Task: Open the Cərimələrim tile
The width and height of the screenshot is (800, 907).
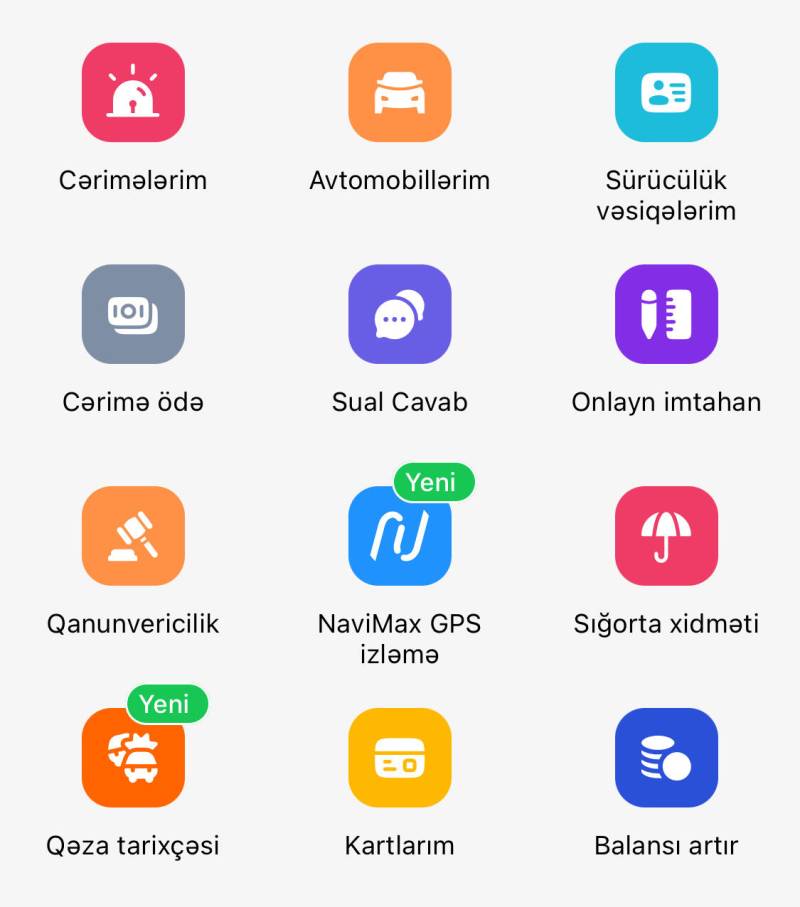Action: tap(133, 93)
